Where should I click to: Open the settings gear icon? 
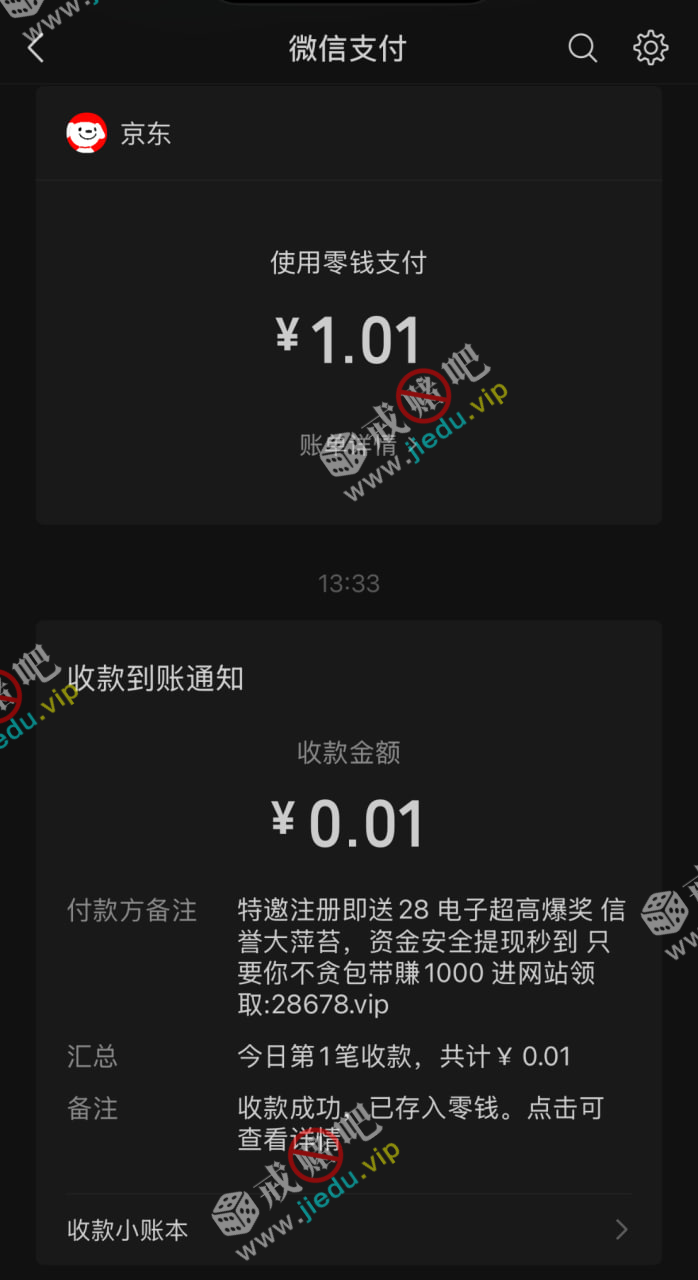pyautogui.click(x=650, y=48)
